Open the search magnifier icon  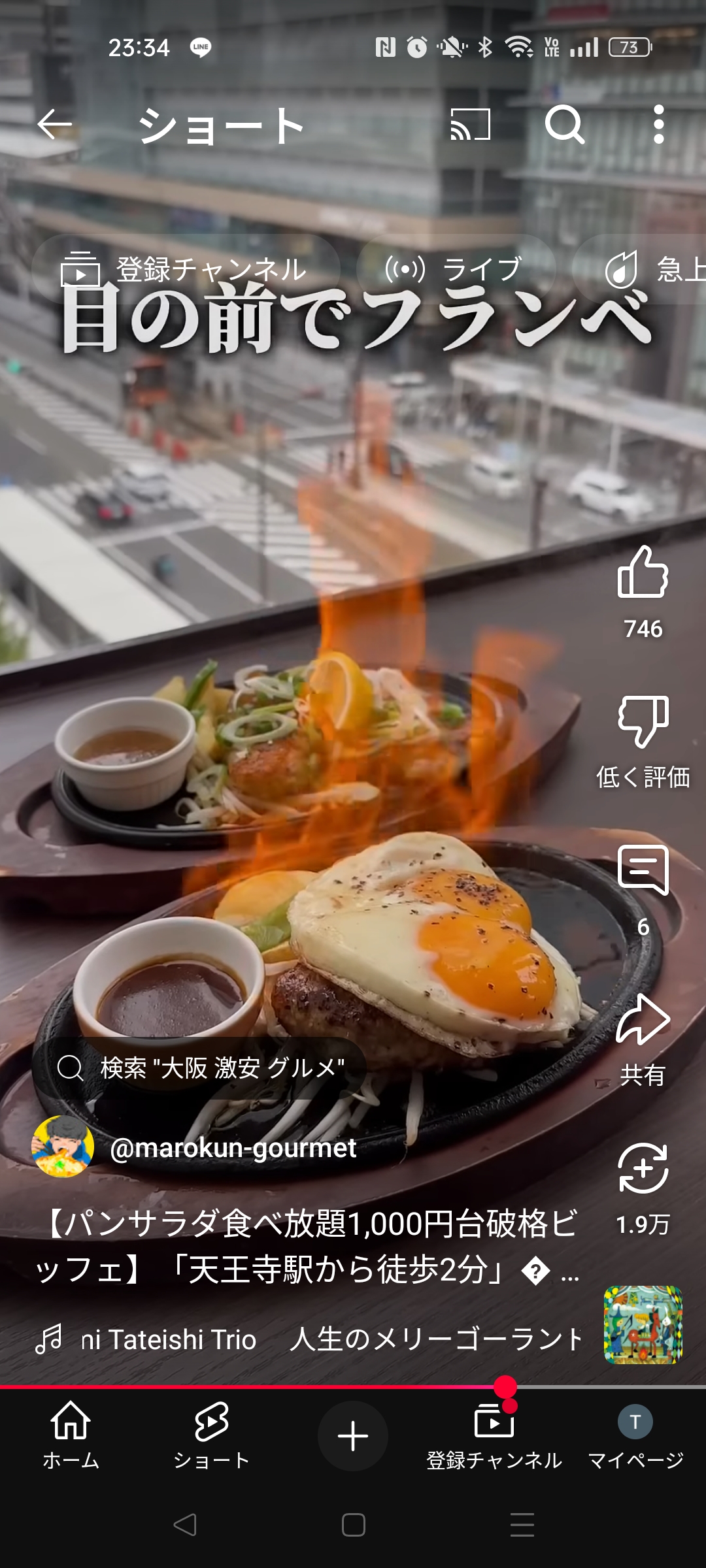click(x=565, y=124)
